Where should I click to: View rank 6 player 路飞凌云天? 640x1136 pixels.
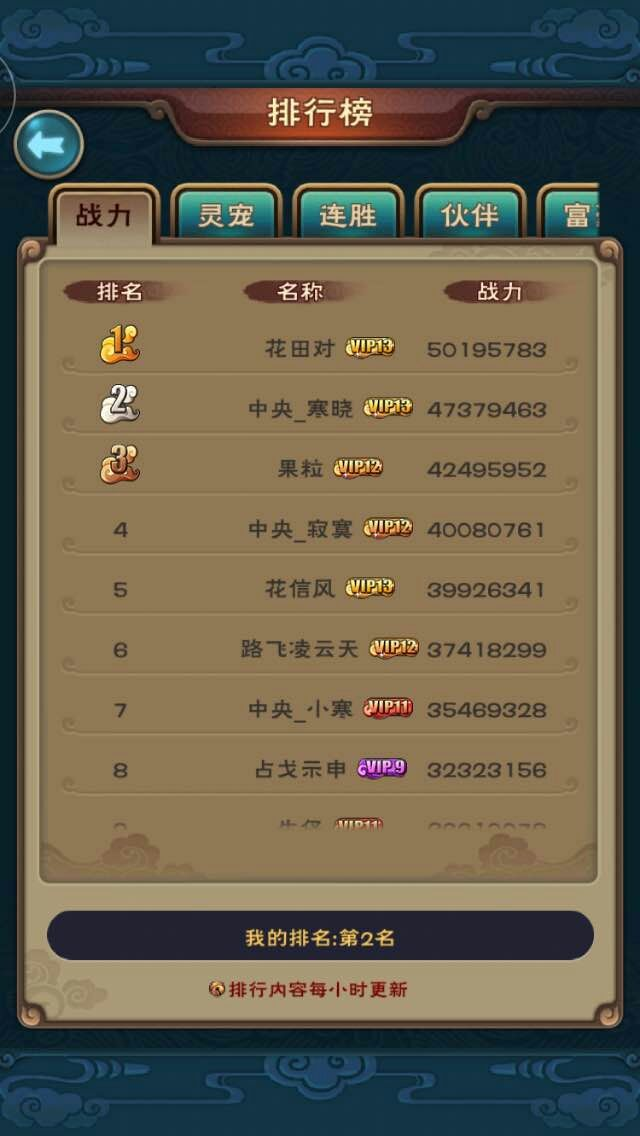tap(320, 648)
